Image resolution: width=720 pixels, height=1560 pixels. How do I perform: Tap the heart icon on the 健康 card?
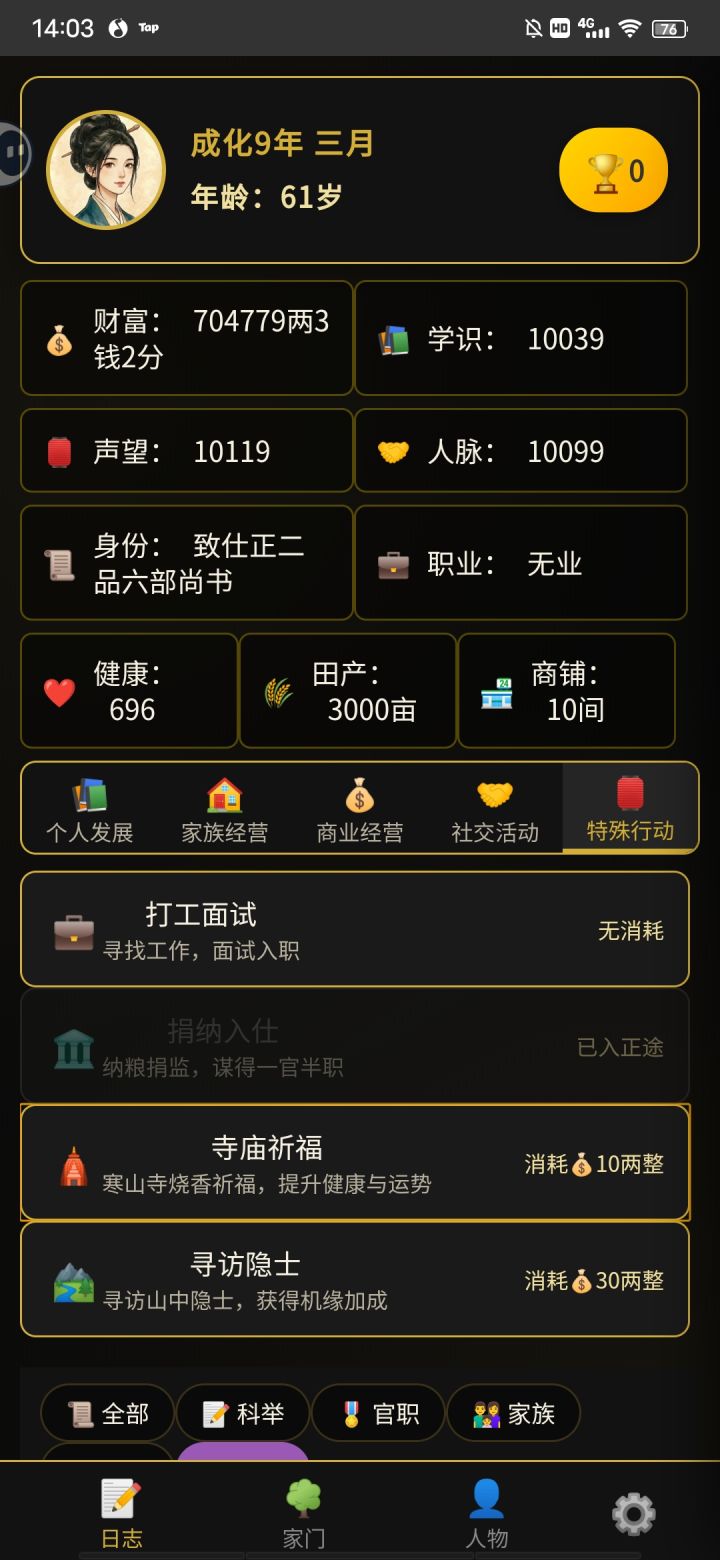point(60,690)
